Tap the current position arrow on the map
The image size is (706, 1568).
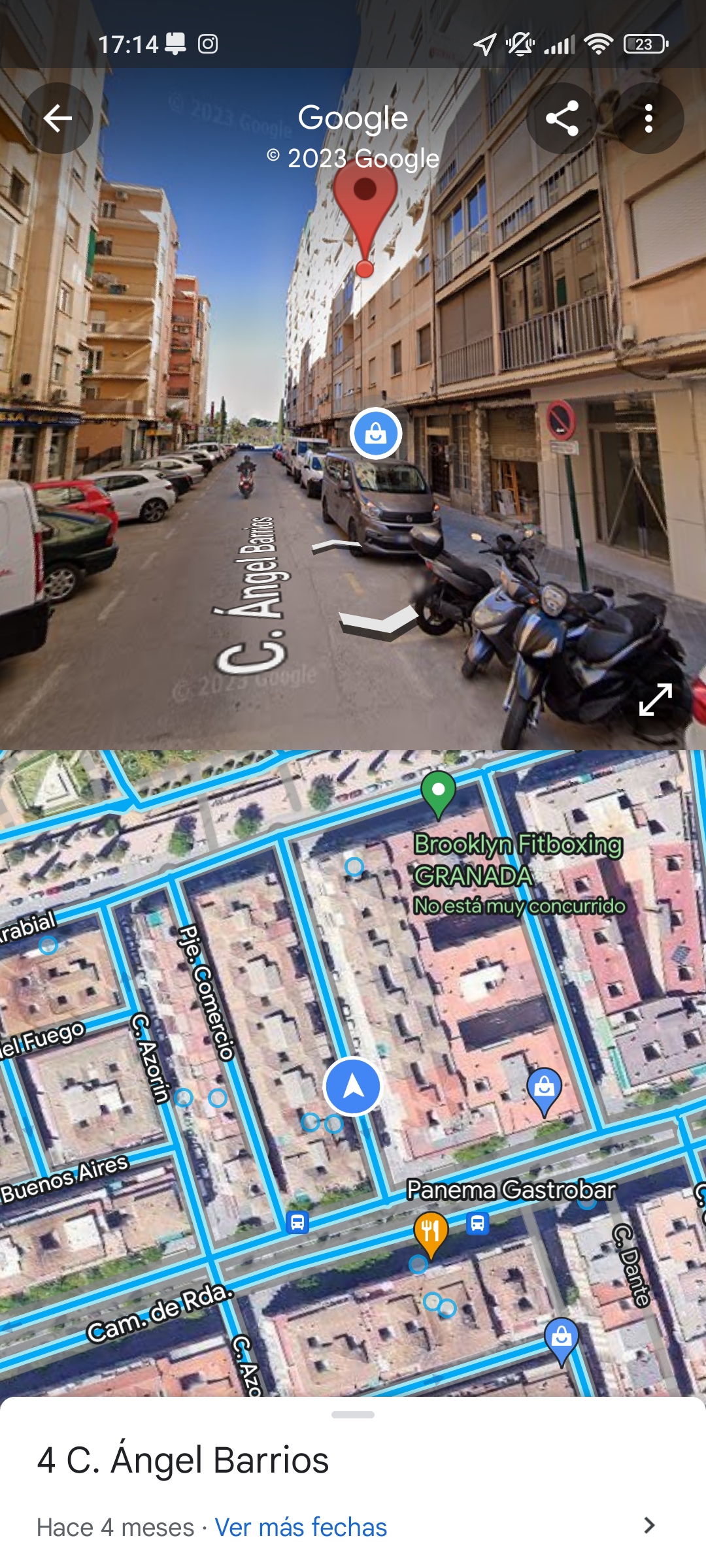[353, 1086]
